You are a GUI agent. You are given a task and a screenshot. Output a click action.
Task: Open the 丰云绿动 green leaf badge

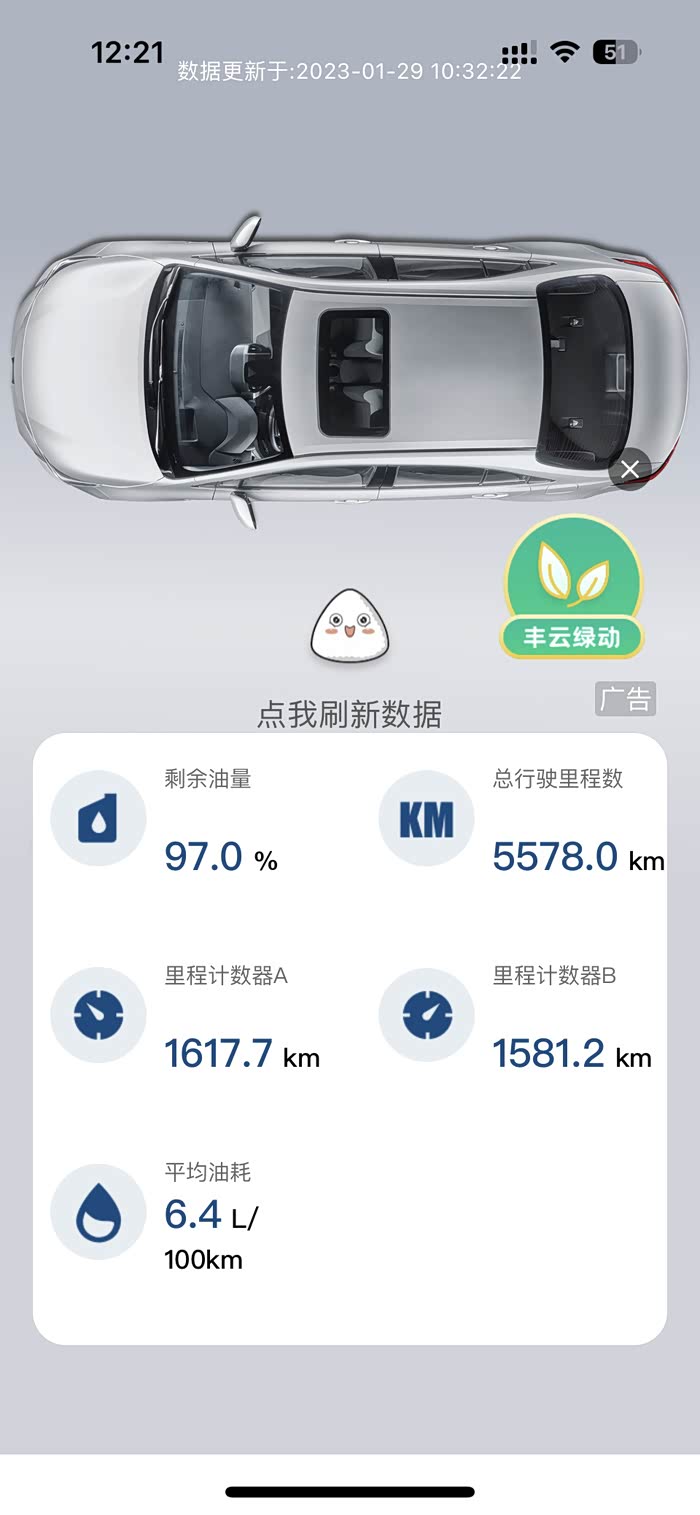click(x=572, y=587)
